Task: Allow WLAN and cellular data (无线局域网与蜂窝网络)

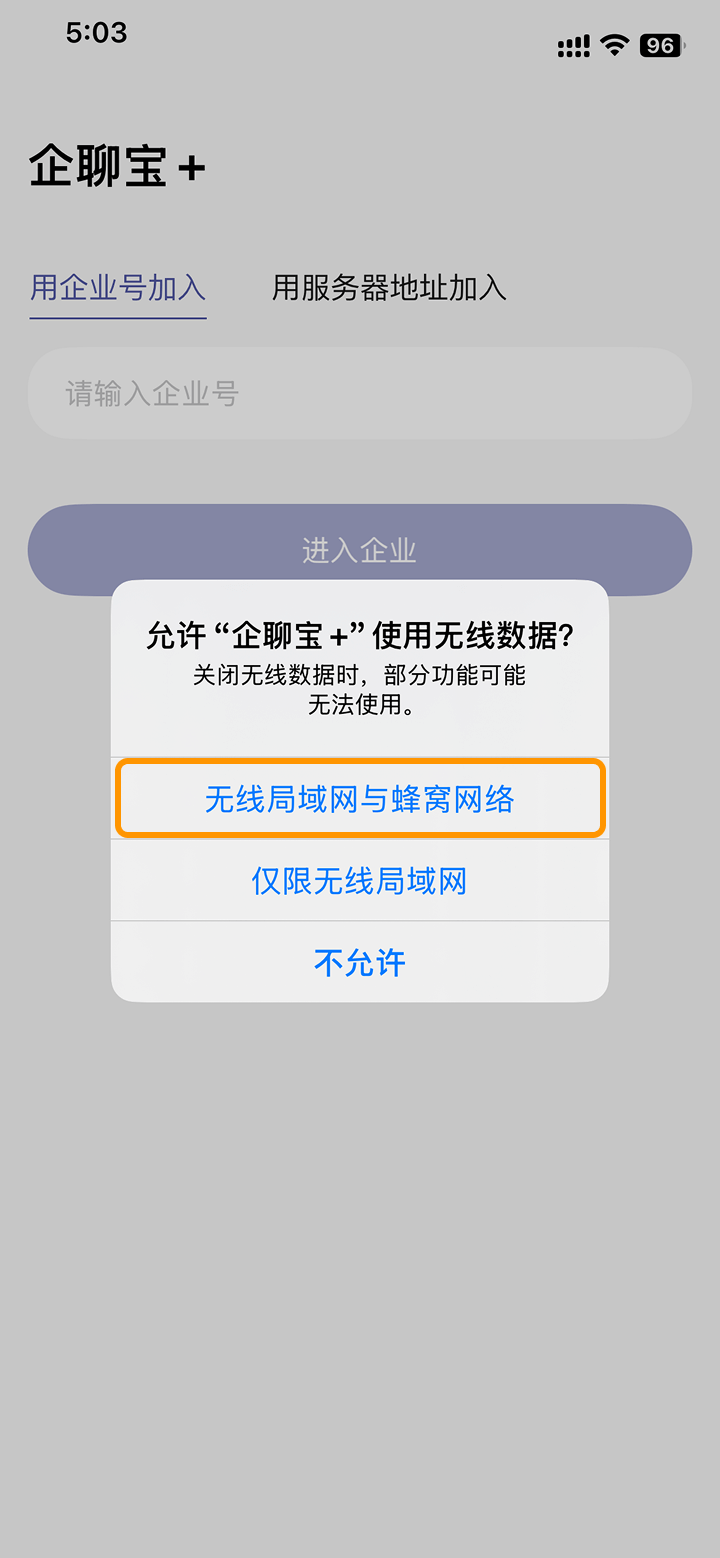Action: tap(360, 798)
